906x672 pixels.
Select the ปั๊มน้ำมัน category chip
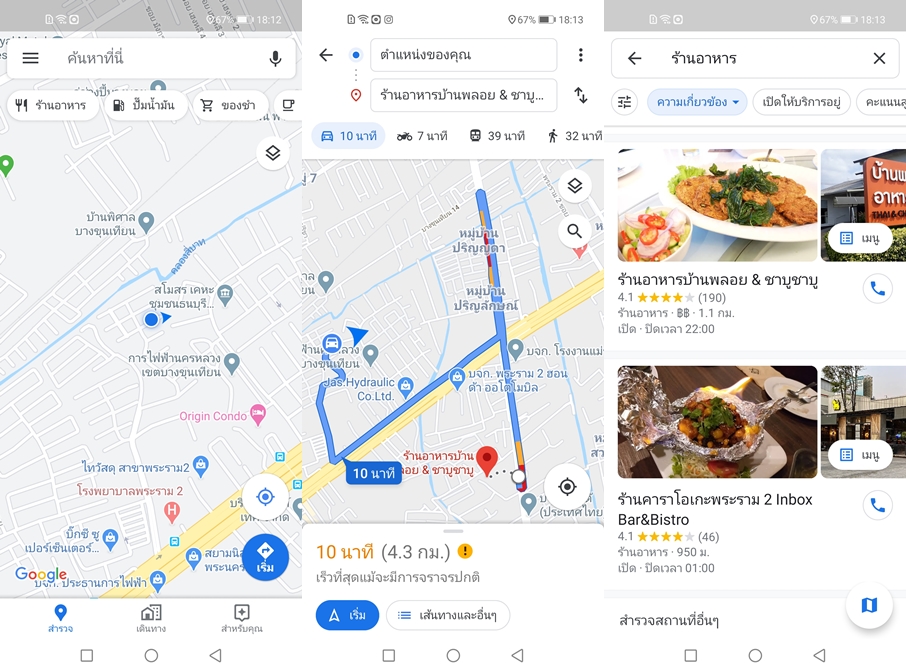click(x=145, y=105)
